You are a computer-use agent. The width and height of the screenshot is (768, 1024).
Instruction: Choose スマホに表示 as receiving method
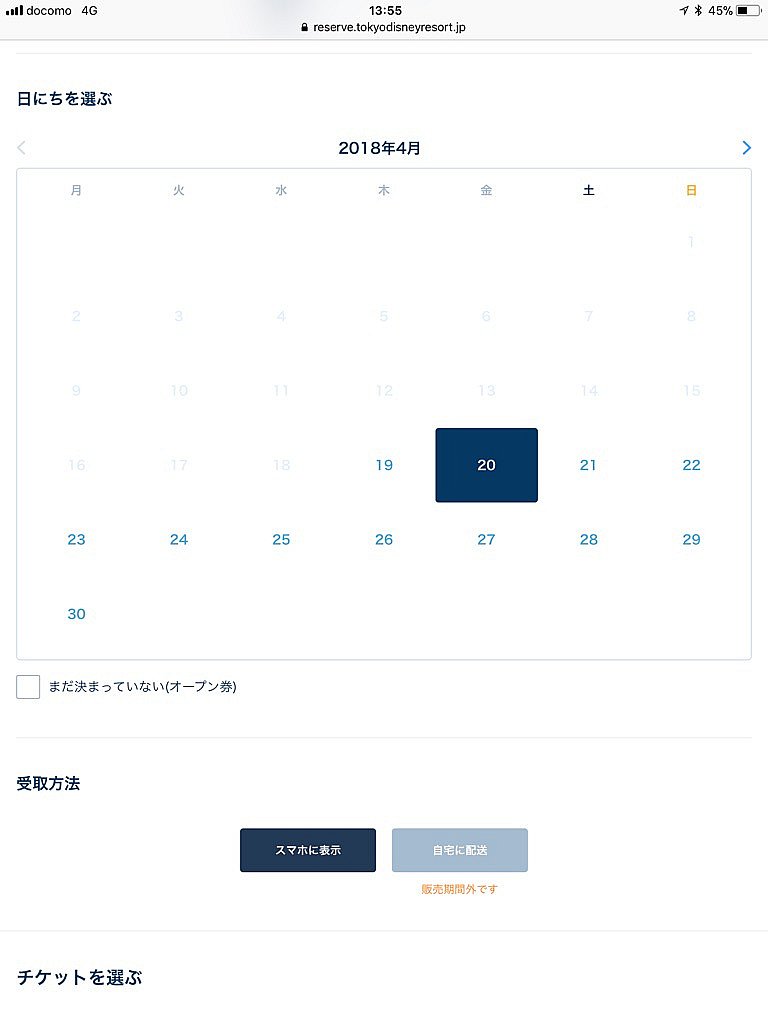(x=308, y=850)
